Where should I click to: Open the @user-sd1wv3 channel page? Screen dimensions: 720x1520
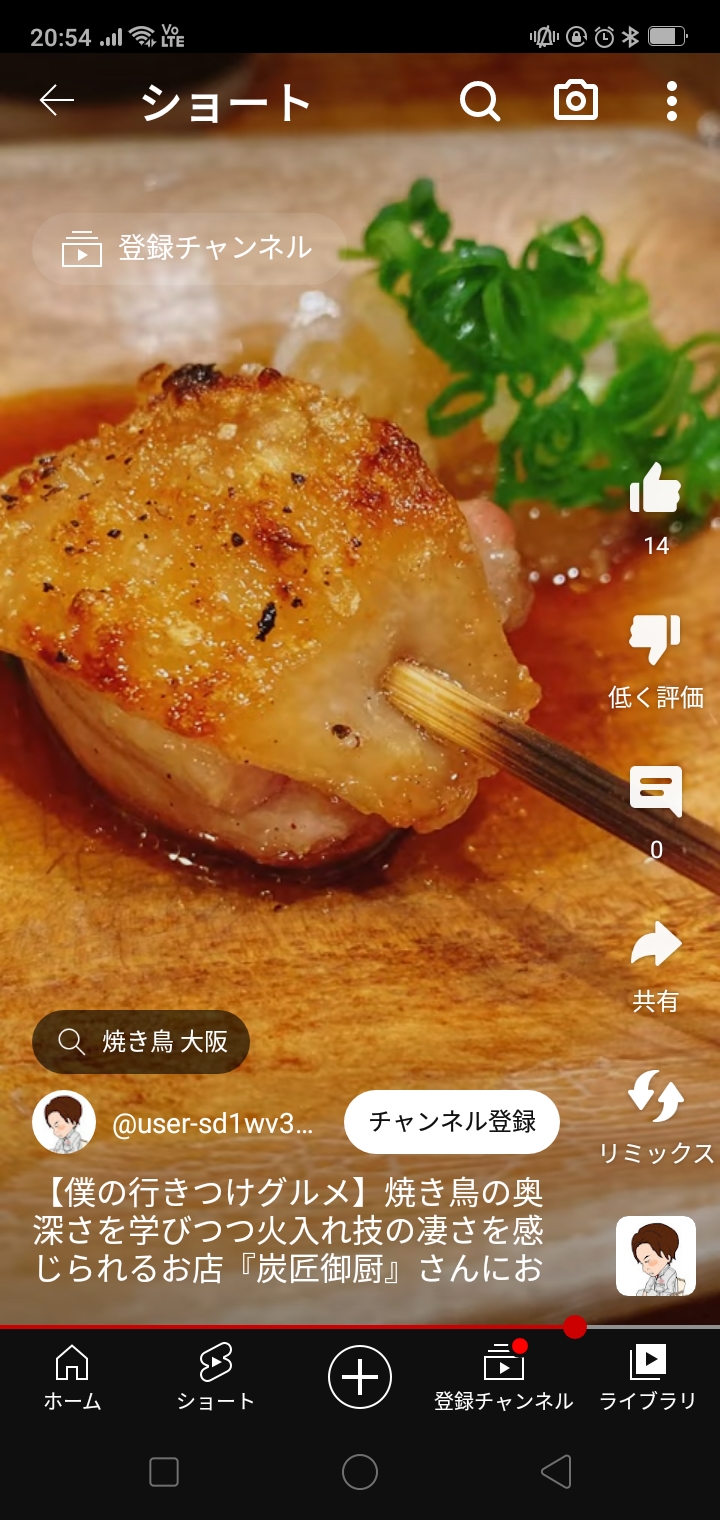click(x=211, y=1123)
